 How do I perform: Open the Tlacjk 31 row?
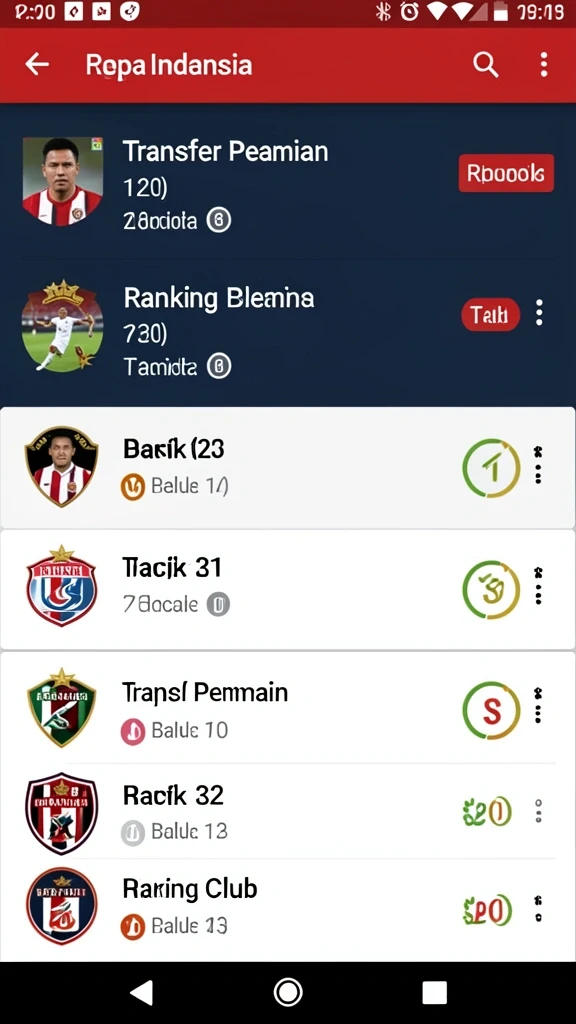(287, 590)
